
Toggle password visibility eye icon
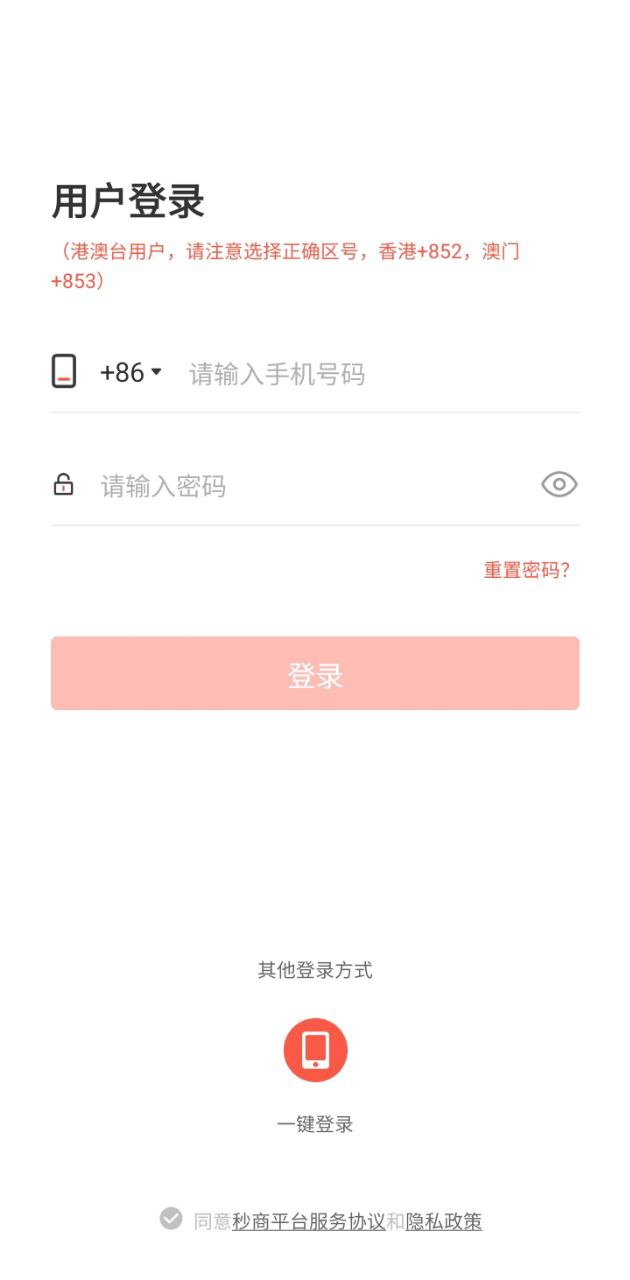pos(559,485)
